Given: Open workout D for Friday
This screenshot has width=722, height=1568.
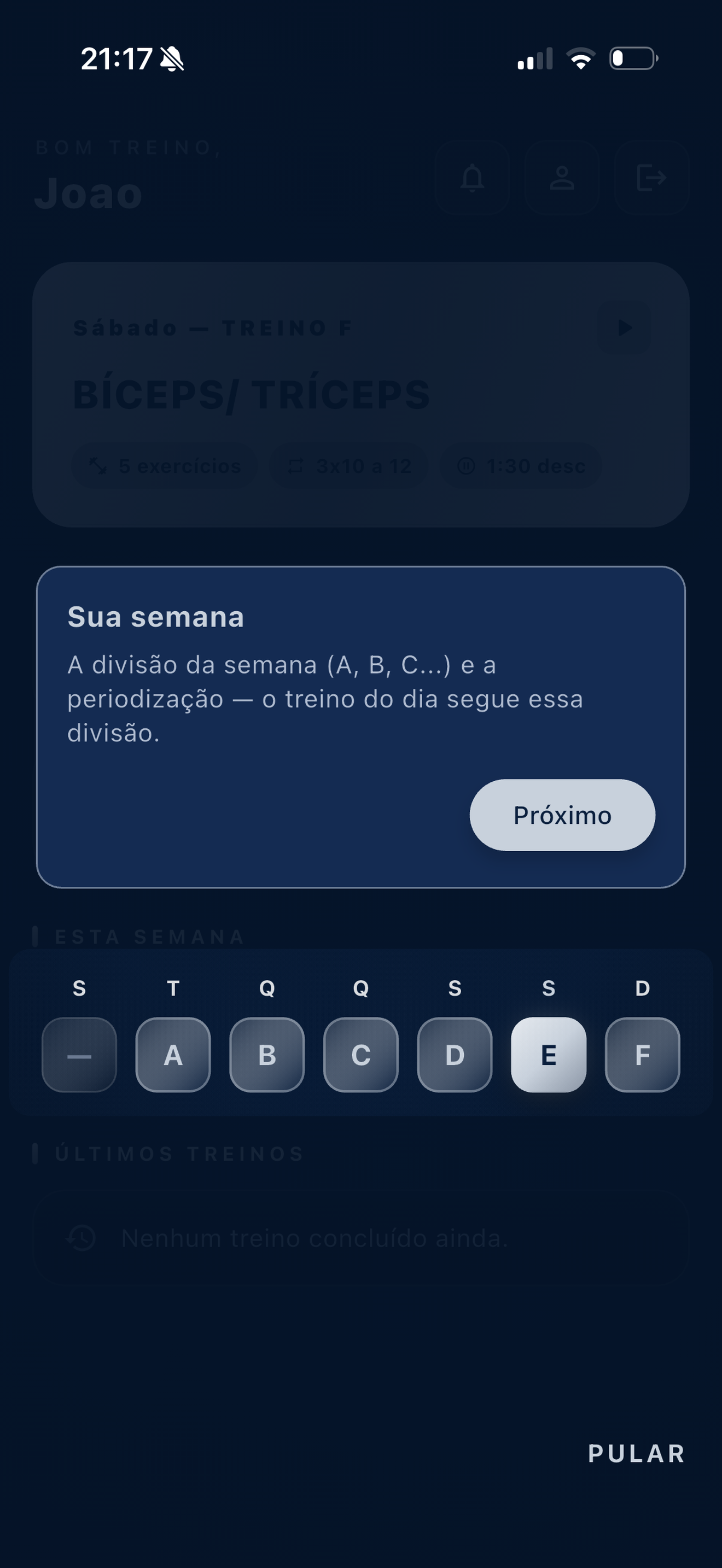Looking at the screenshot, I should click(454, 1054).
